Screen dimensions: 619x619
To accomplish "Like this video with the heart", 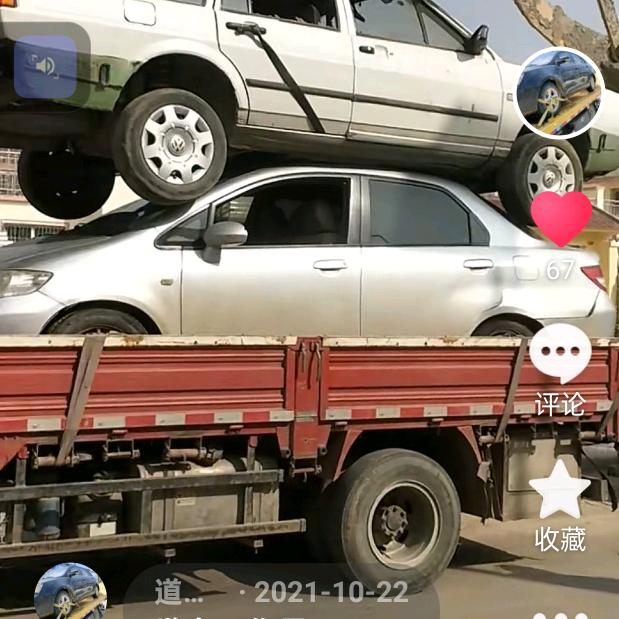I will (561, 219).
